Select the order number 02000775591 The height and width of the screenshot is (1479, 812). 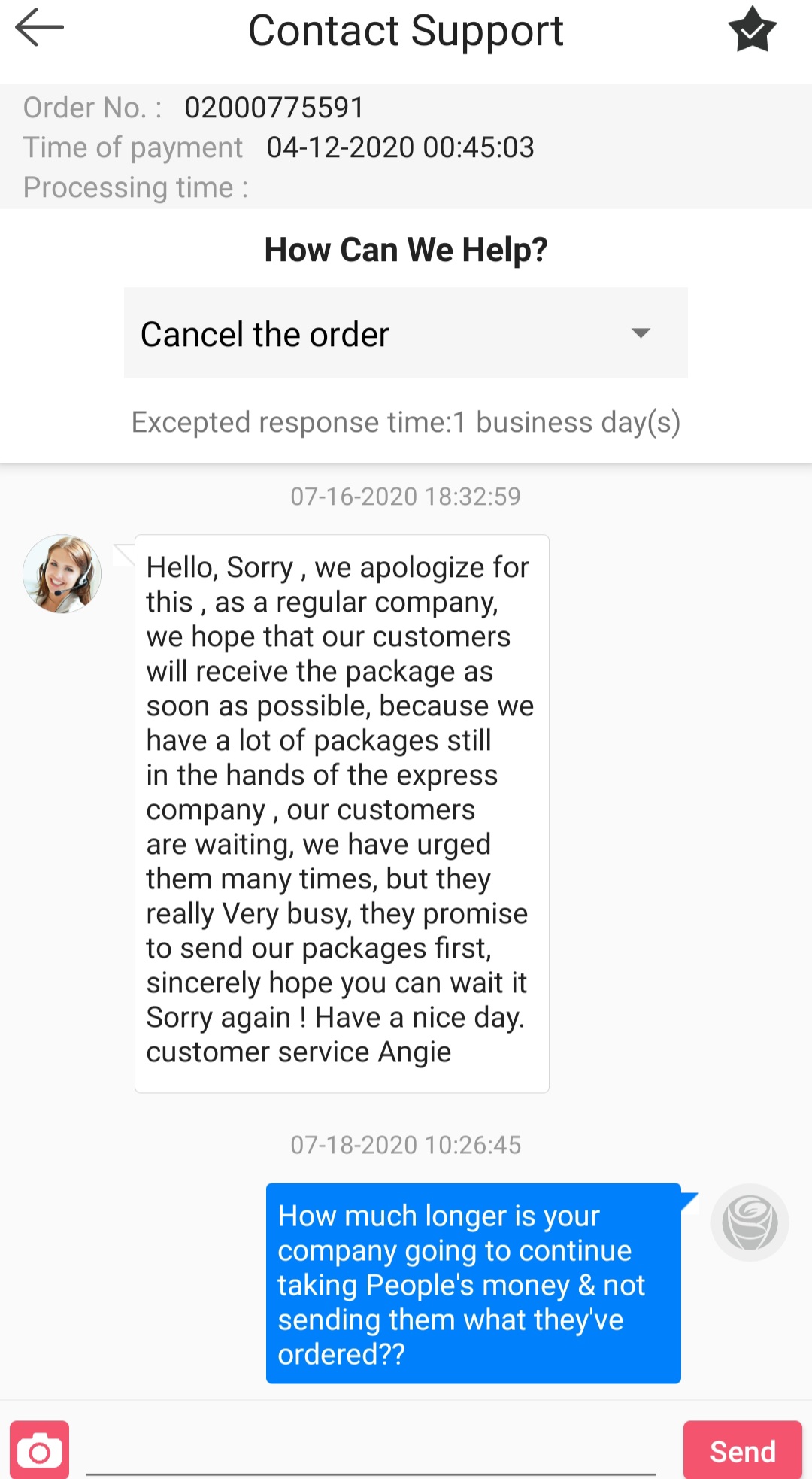(275, 107)
